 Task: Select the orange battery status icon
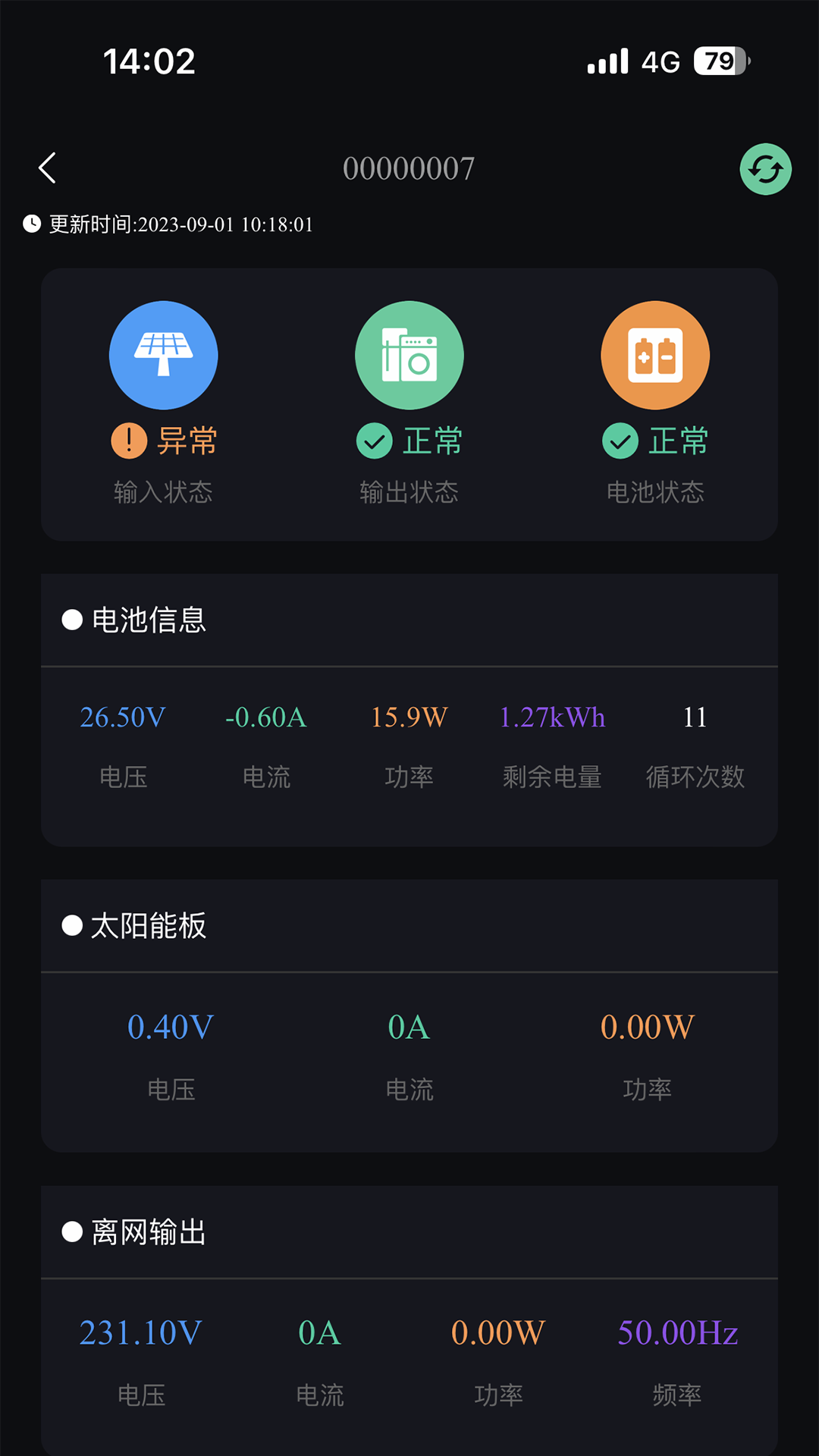tap(654, 355)
